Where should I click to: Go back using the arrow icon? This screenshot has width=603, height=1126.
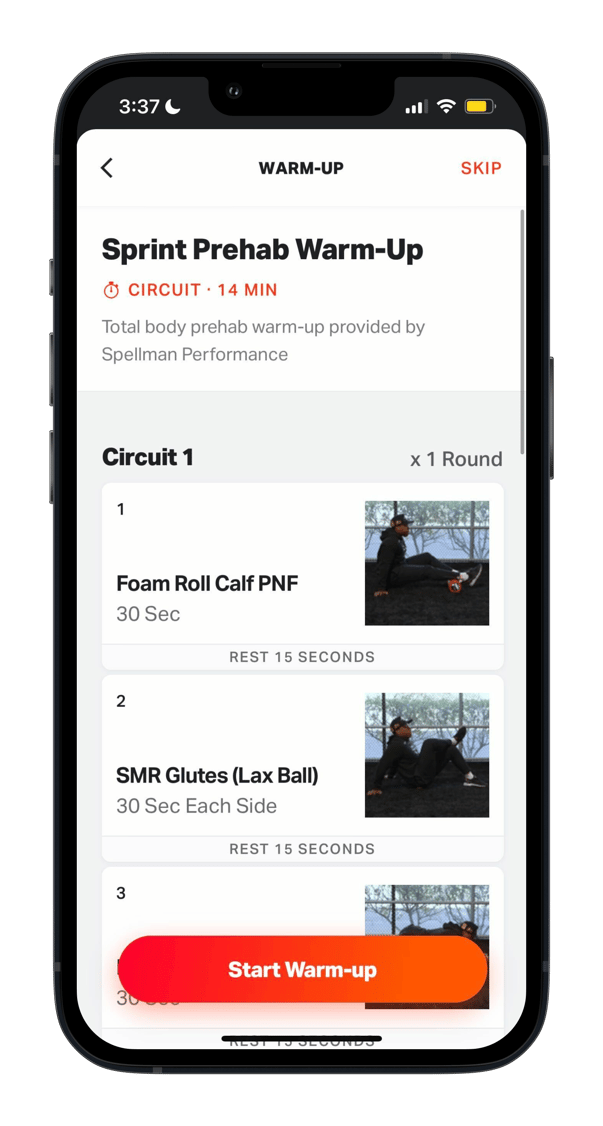tap(107, 168)
